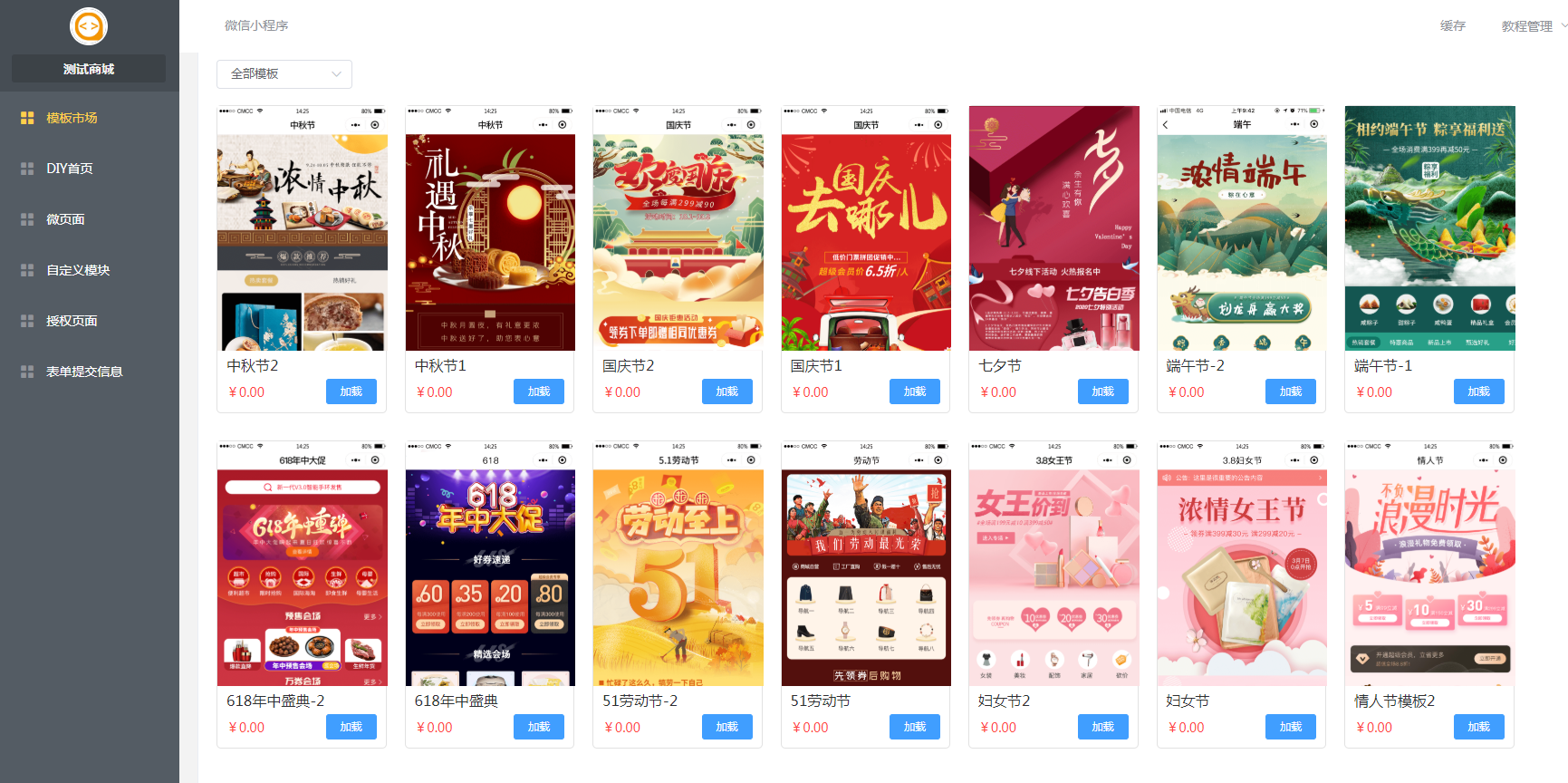This screenshot has height=783, width=1568.
Task: Tap 加载 for 情人节模板2
Action: pos(1478,727)
